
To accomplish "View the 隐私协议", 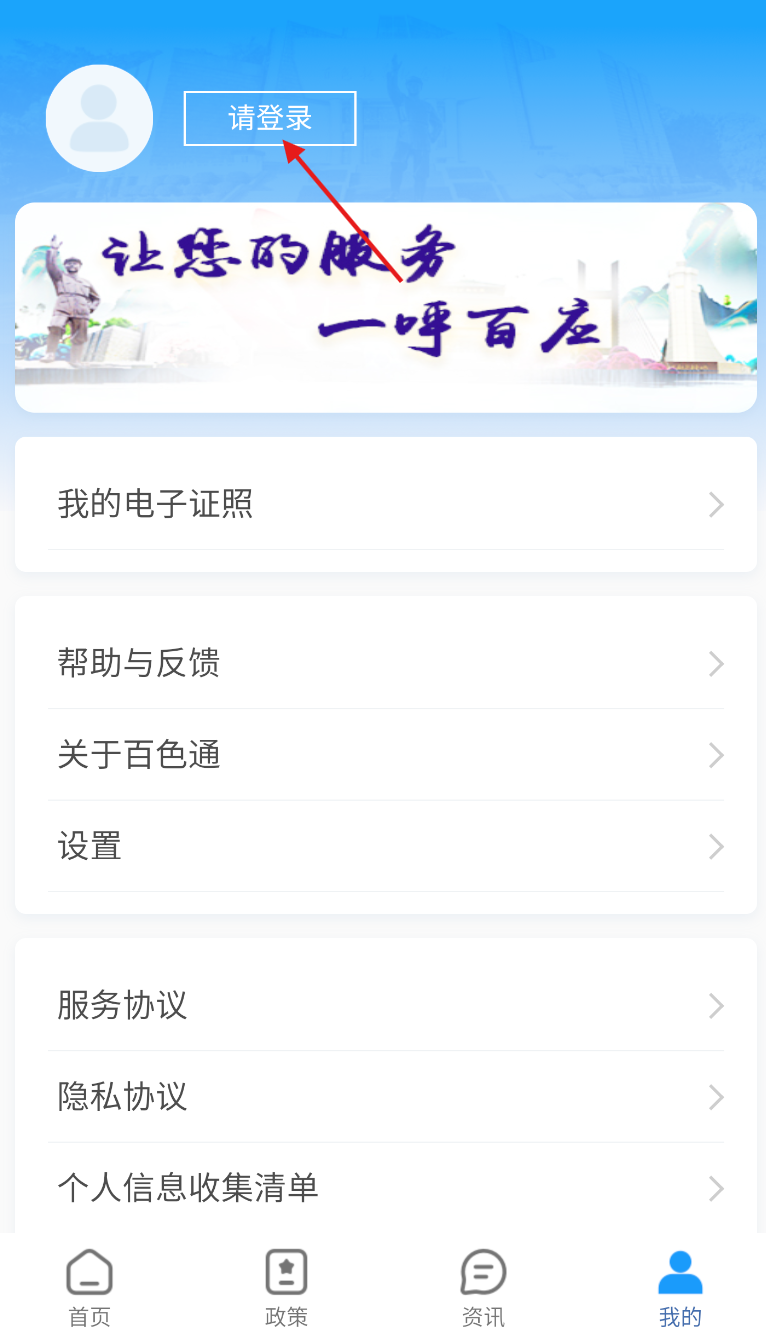I will click(x=385, y=1097).
